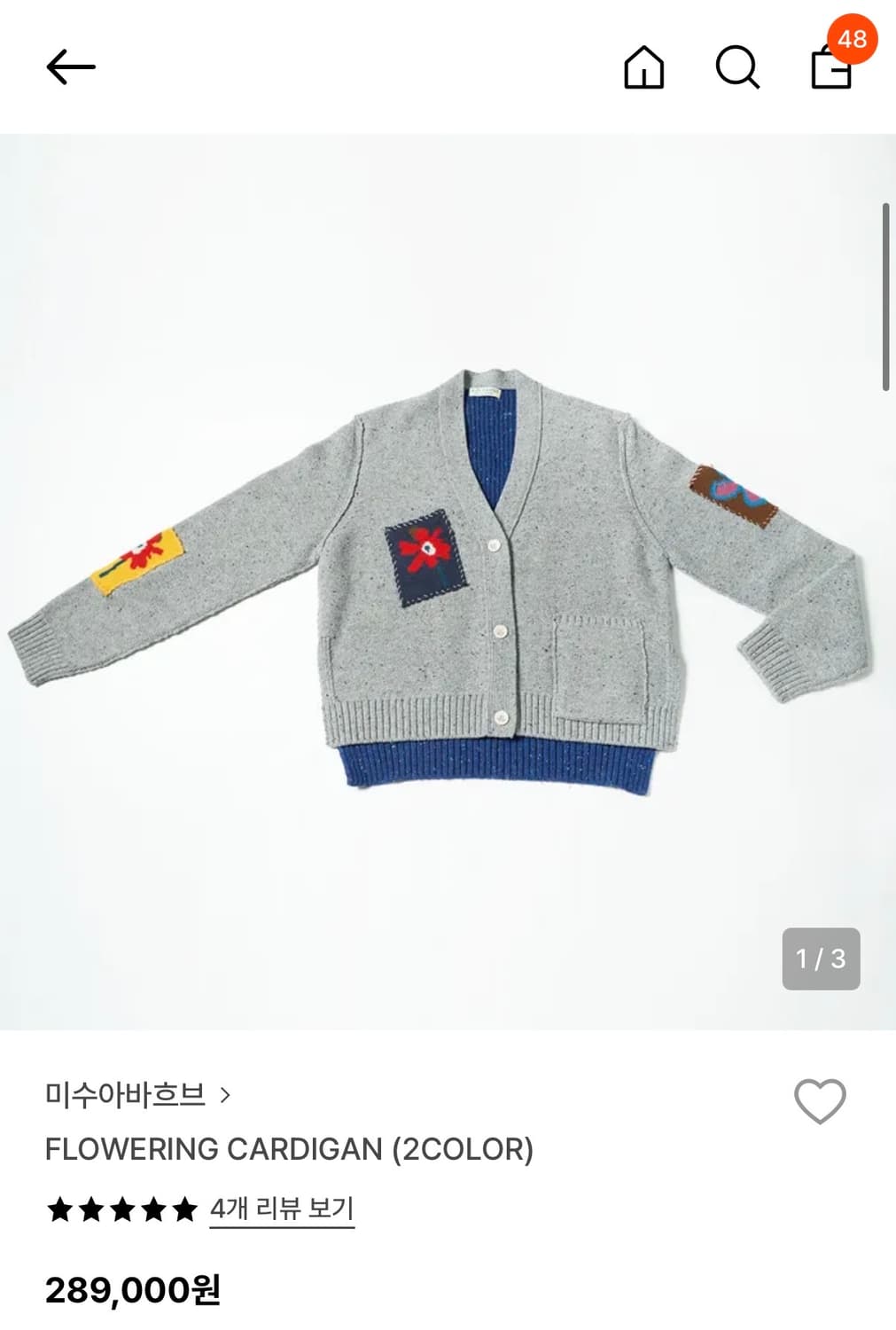
Task: Tap the 1/3 image counter indicator
Action: [x=820, y=957]
